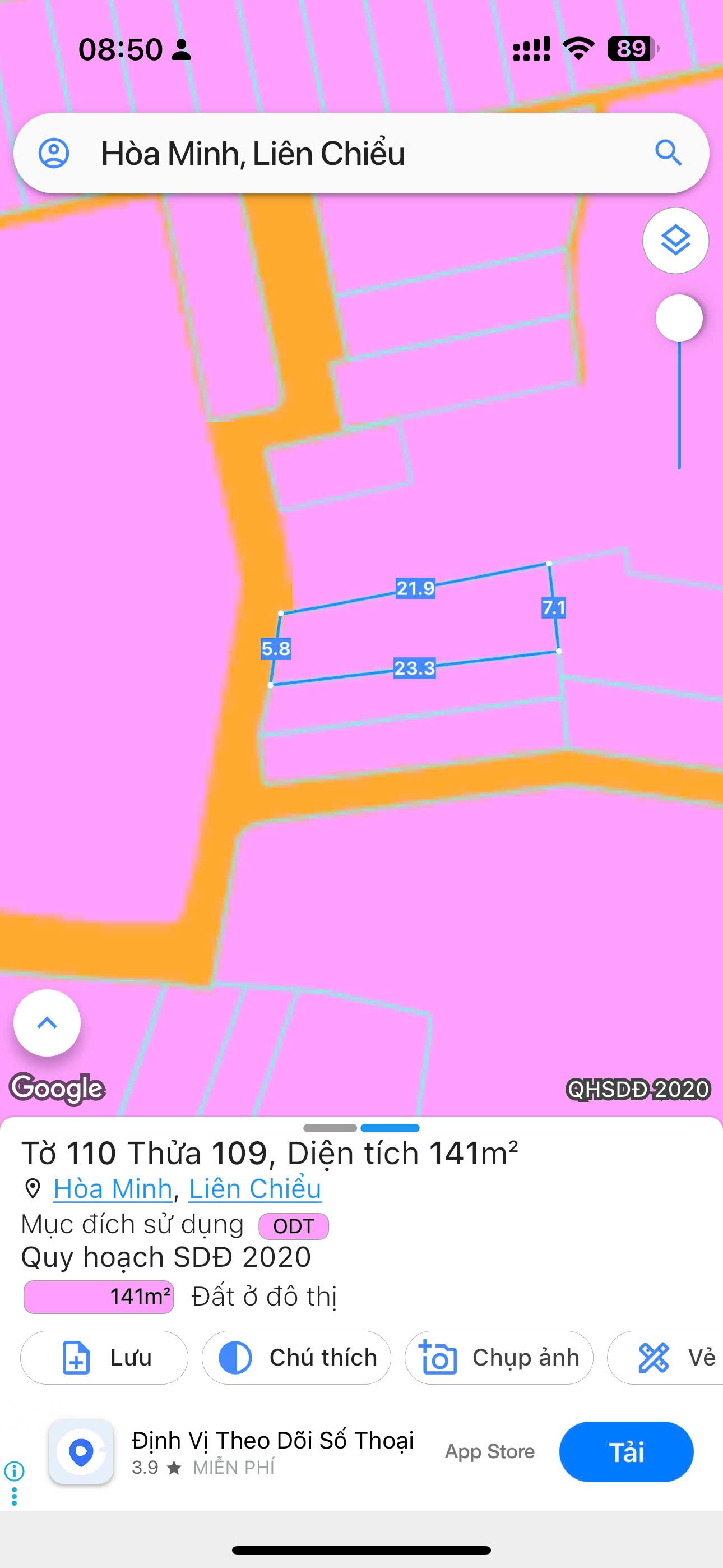Tap the search magnifier icon
The width and height of the screenshot is (723, 1568).
point(668,153)
